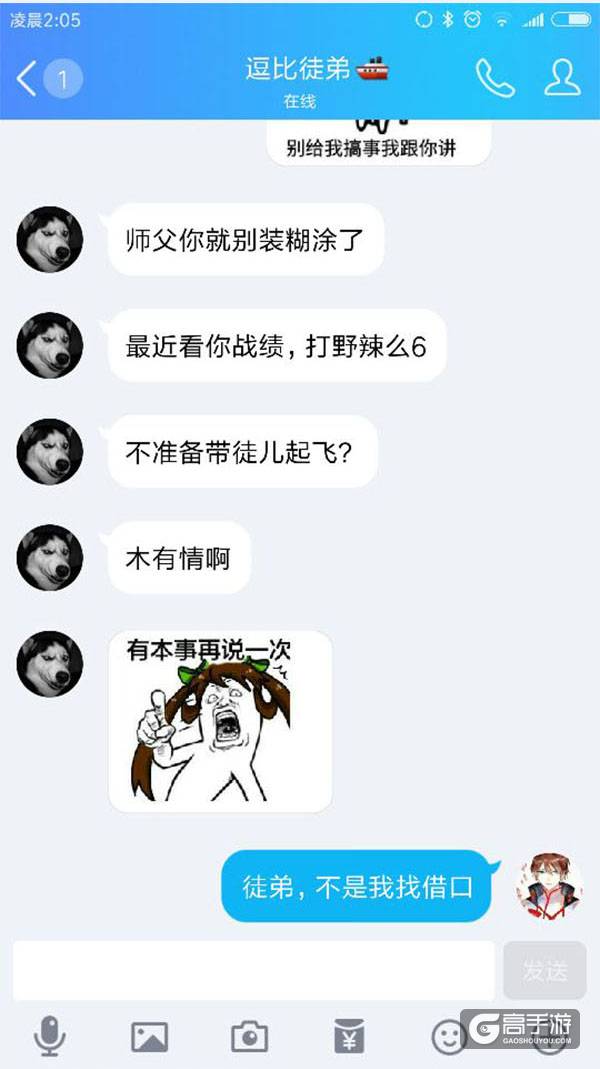Launch the camera to take a photo
600x1069 pixels.
coord(249,1037)
